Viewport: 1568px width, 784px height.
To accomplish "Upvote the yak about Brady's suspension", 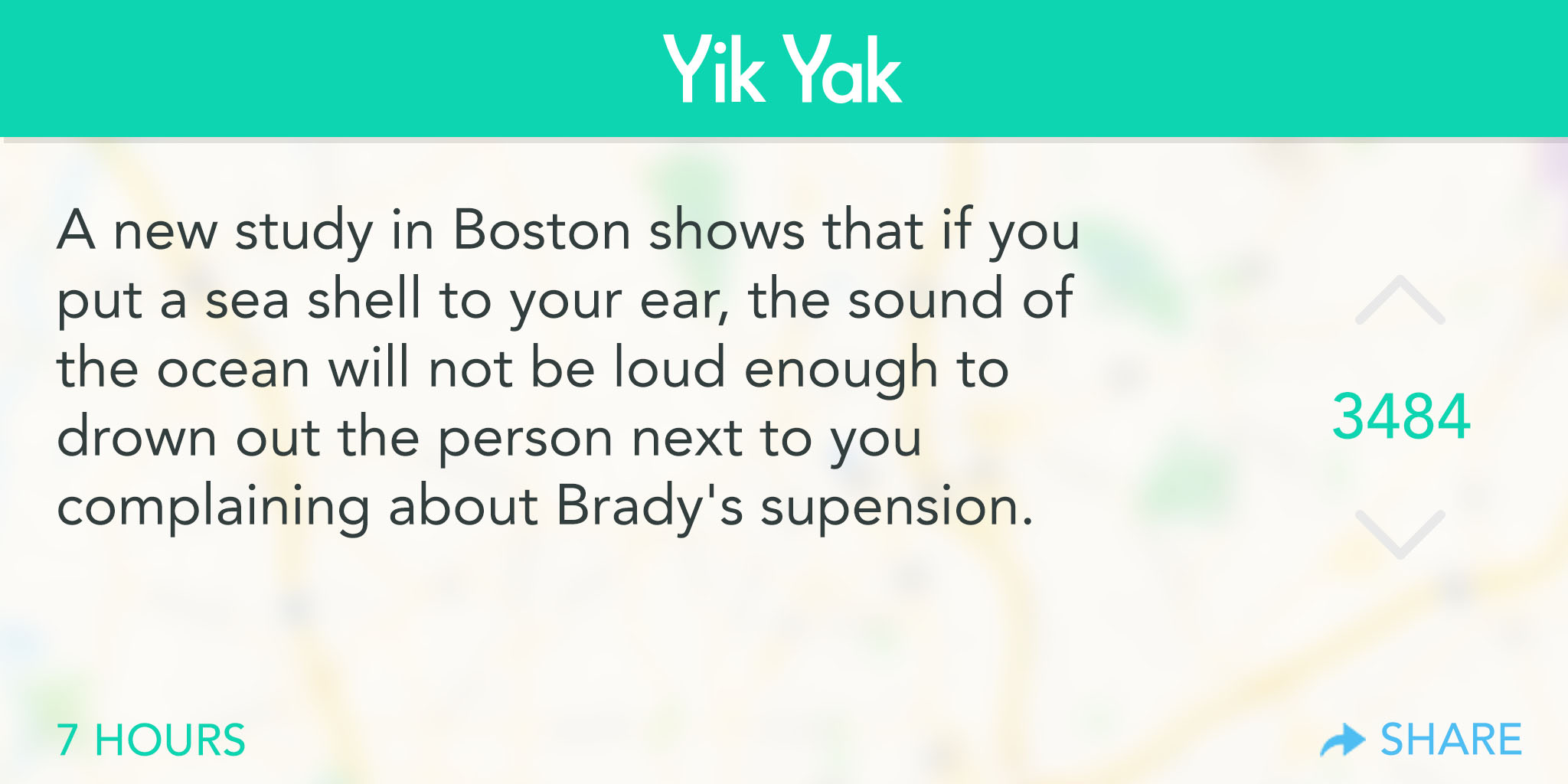I will tap(1400, 301).
